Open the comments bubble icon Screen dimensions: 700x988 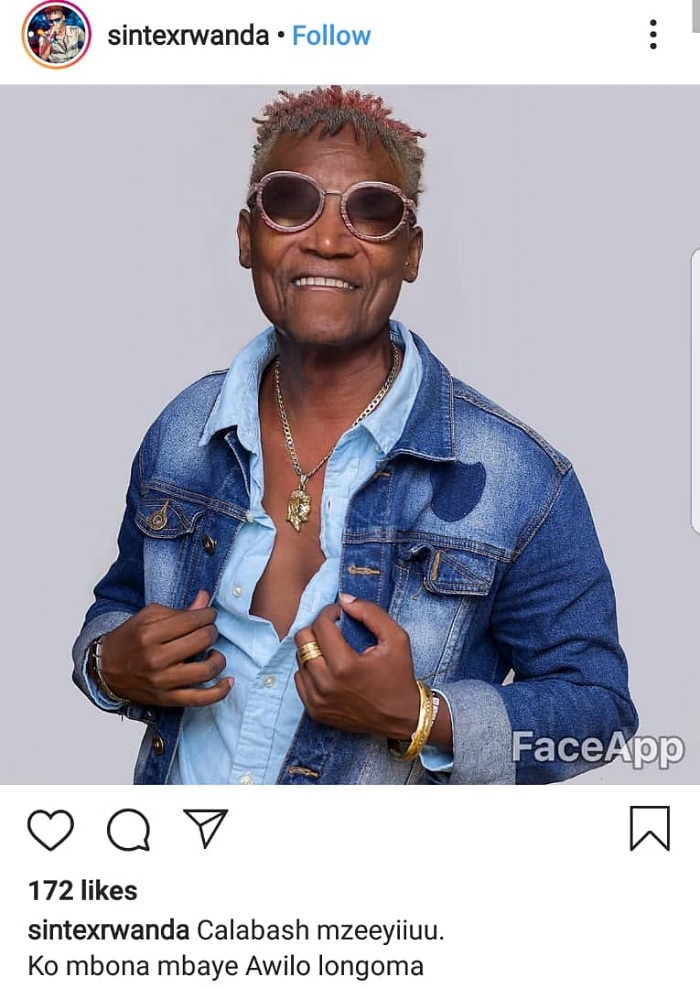pos(128,829)
